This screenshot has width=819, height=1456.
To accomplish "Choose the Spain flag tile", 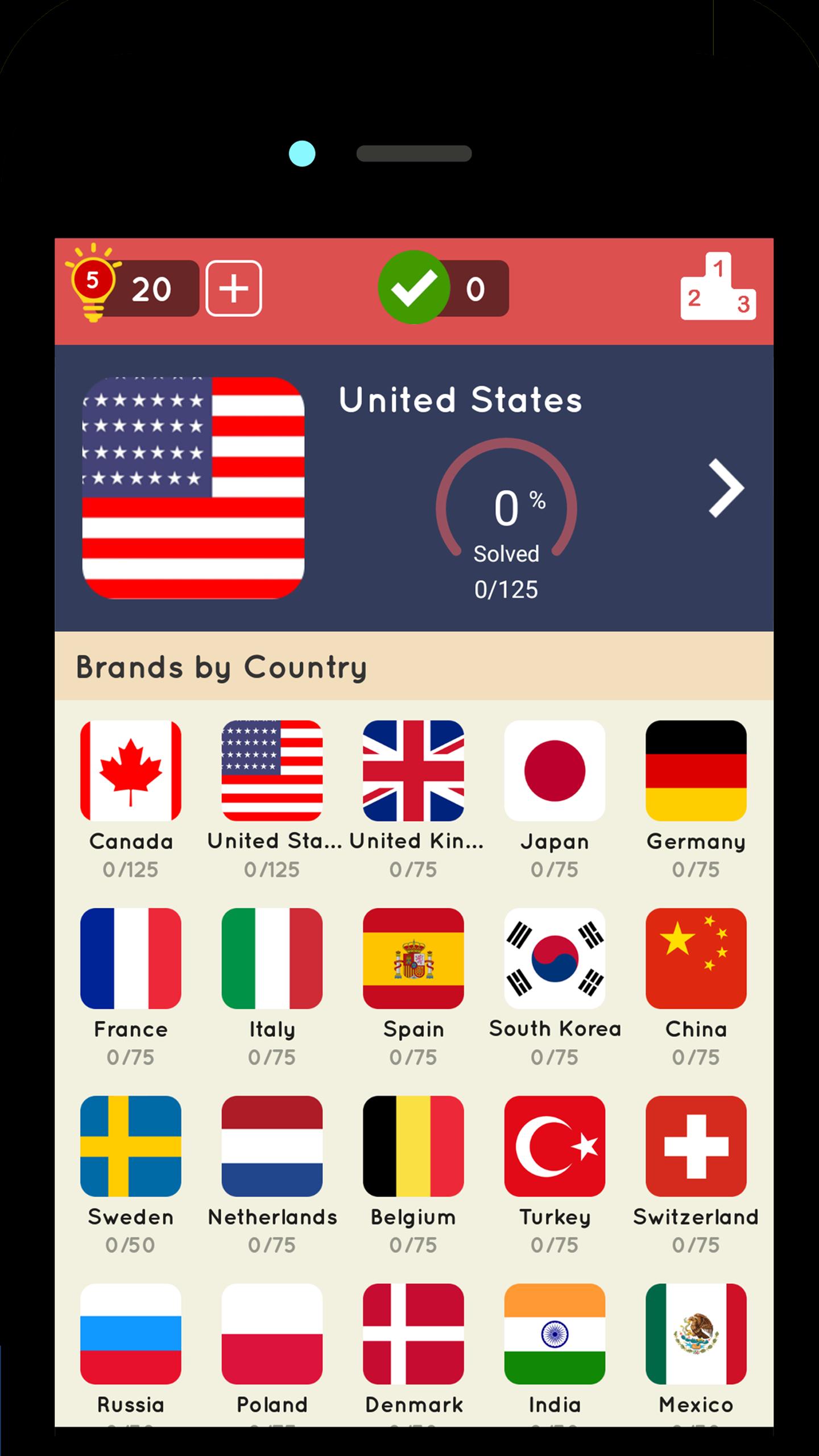I will [x=413, y=958].
